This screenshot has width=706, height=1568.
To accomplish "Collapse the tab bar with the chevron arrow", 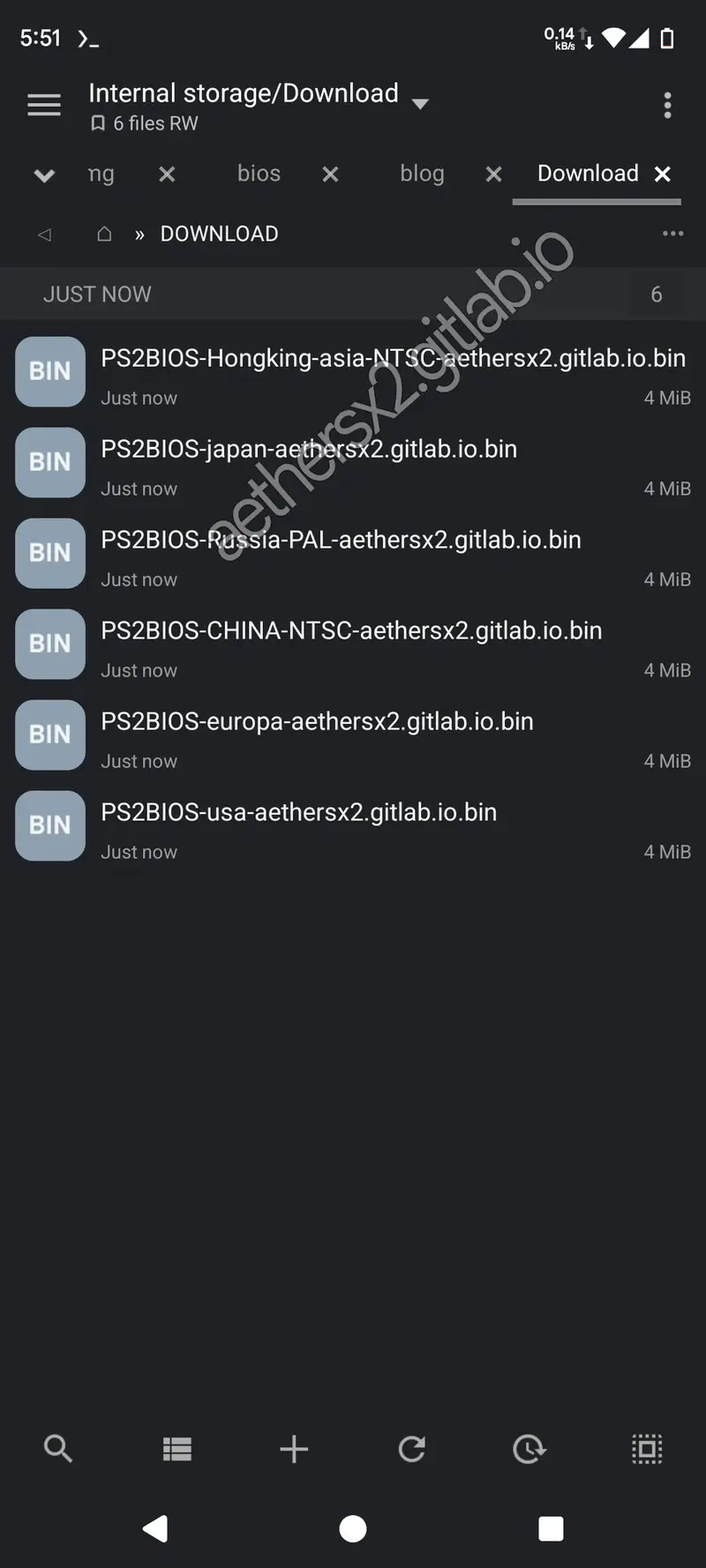I will pyautogui.click(x=43, y=174).
